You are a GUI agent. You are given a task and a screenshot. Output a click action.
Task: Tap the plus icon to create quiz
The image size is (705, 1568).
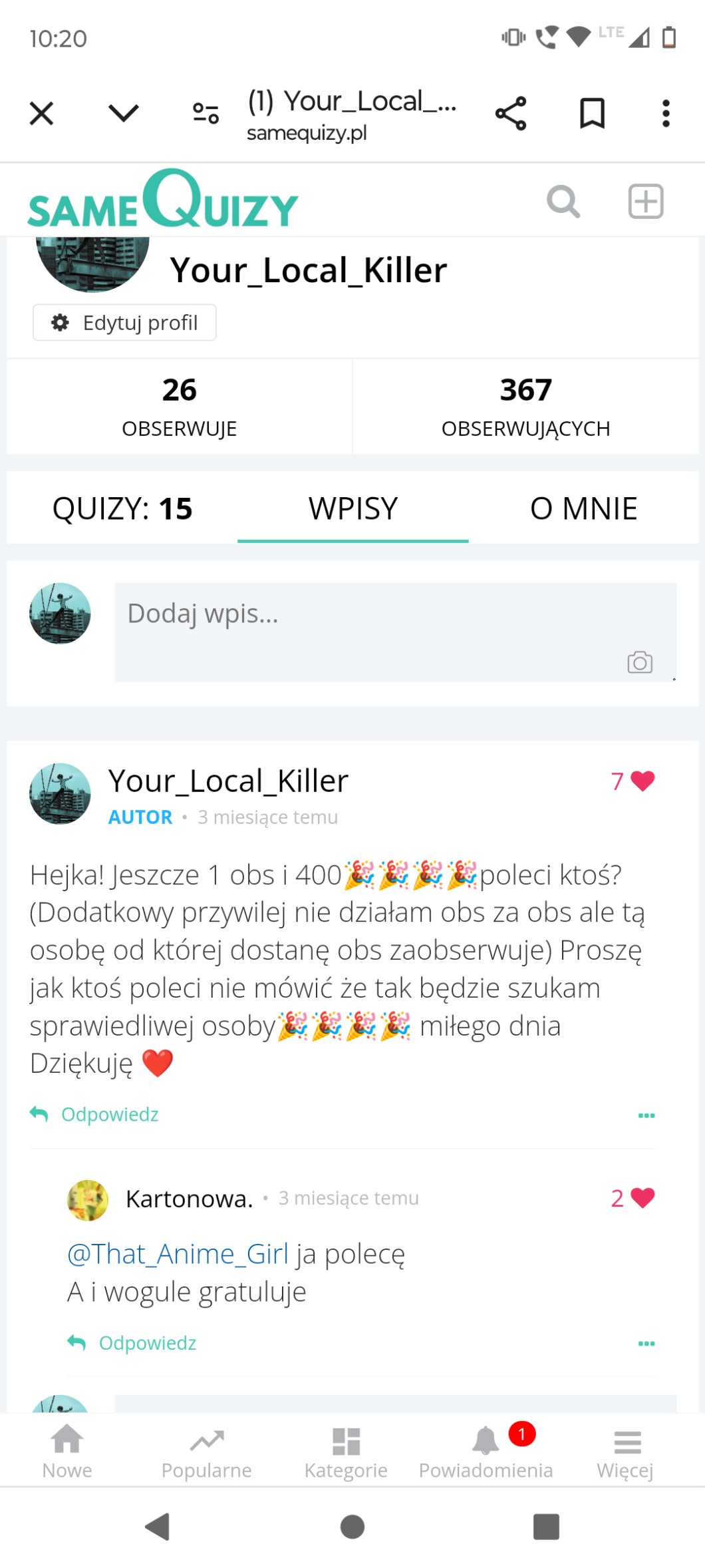coord(646,201)
